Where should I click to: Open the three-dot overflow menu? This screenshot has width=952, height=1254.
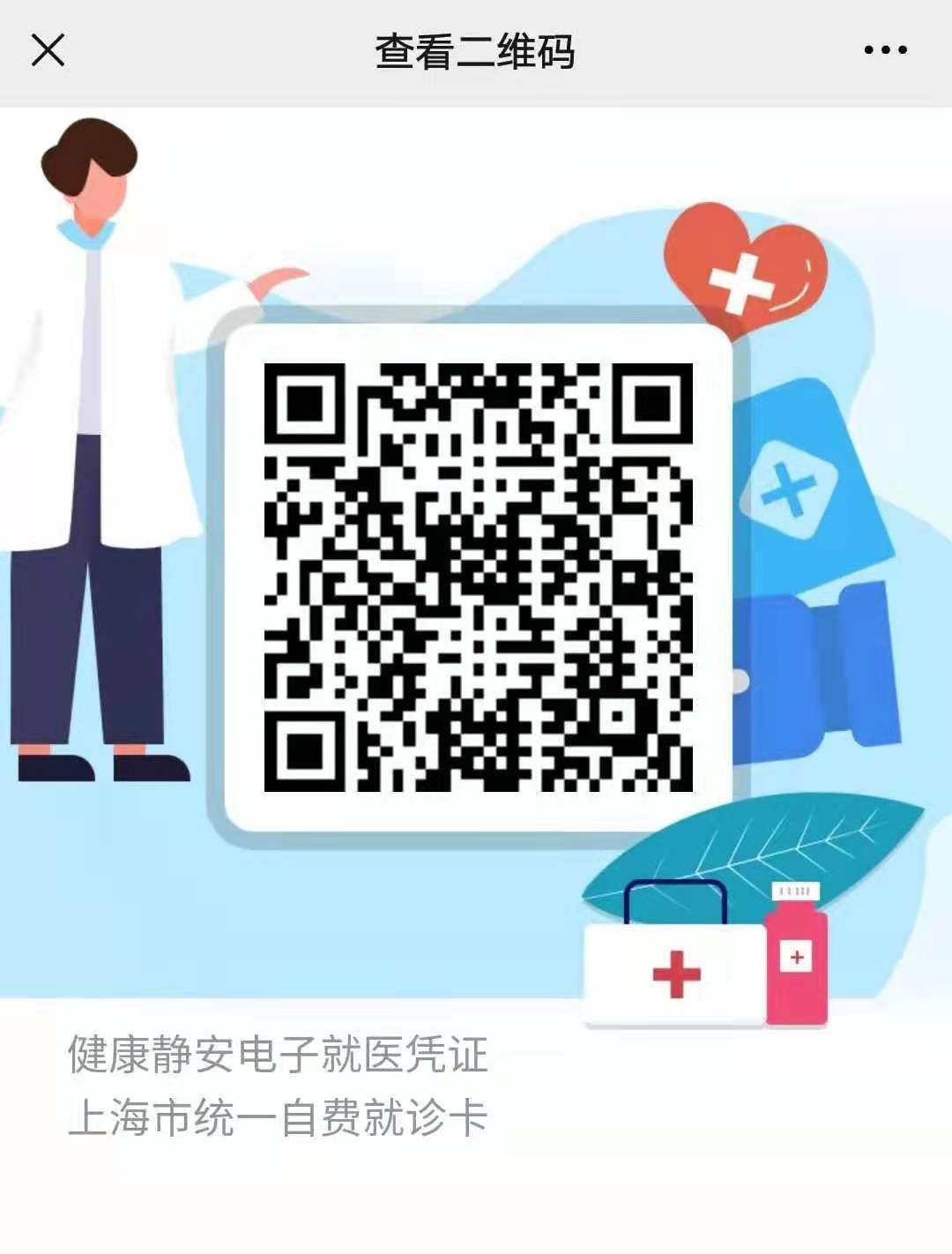[885, 50]
